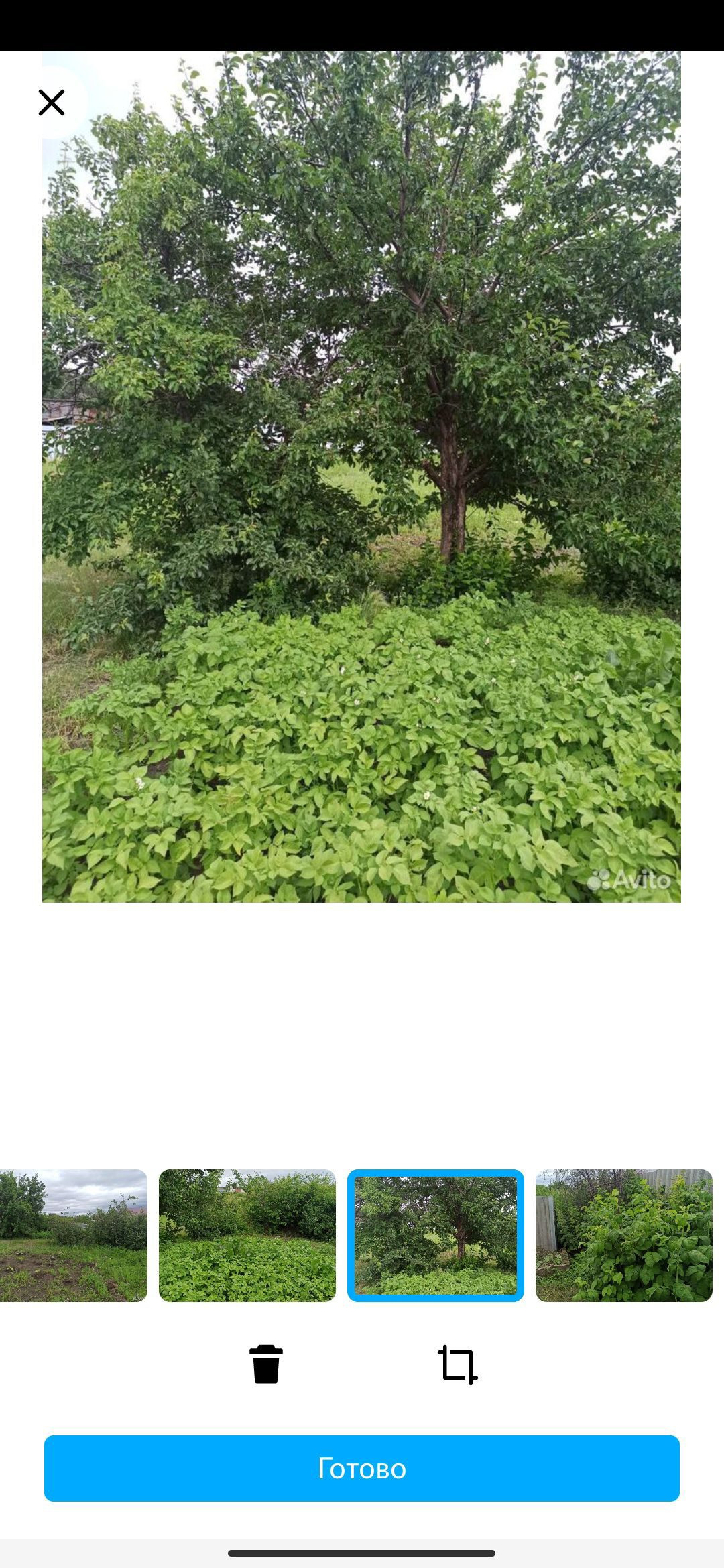Select the thumbnail showing bushes and potato plants
This screenshot has height=1568, width=724.
point(247,1235)
